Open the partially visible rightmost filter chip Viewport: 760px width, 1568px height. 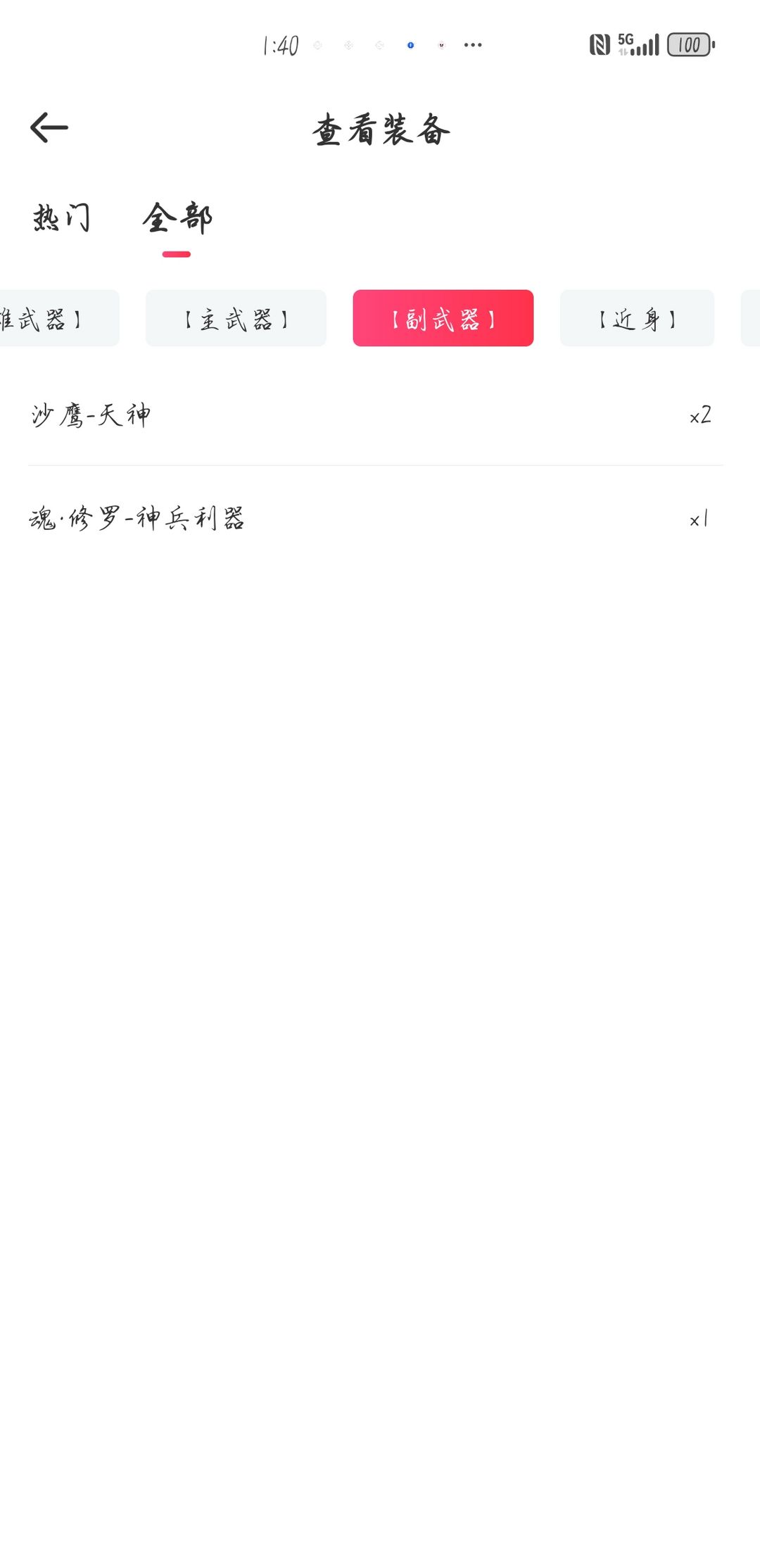(x=753, y=318)
